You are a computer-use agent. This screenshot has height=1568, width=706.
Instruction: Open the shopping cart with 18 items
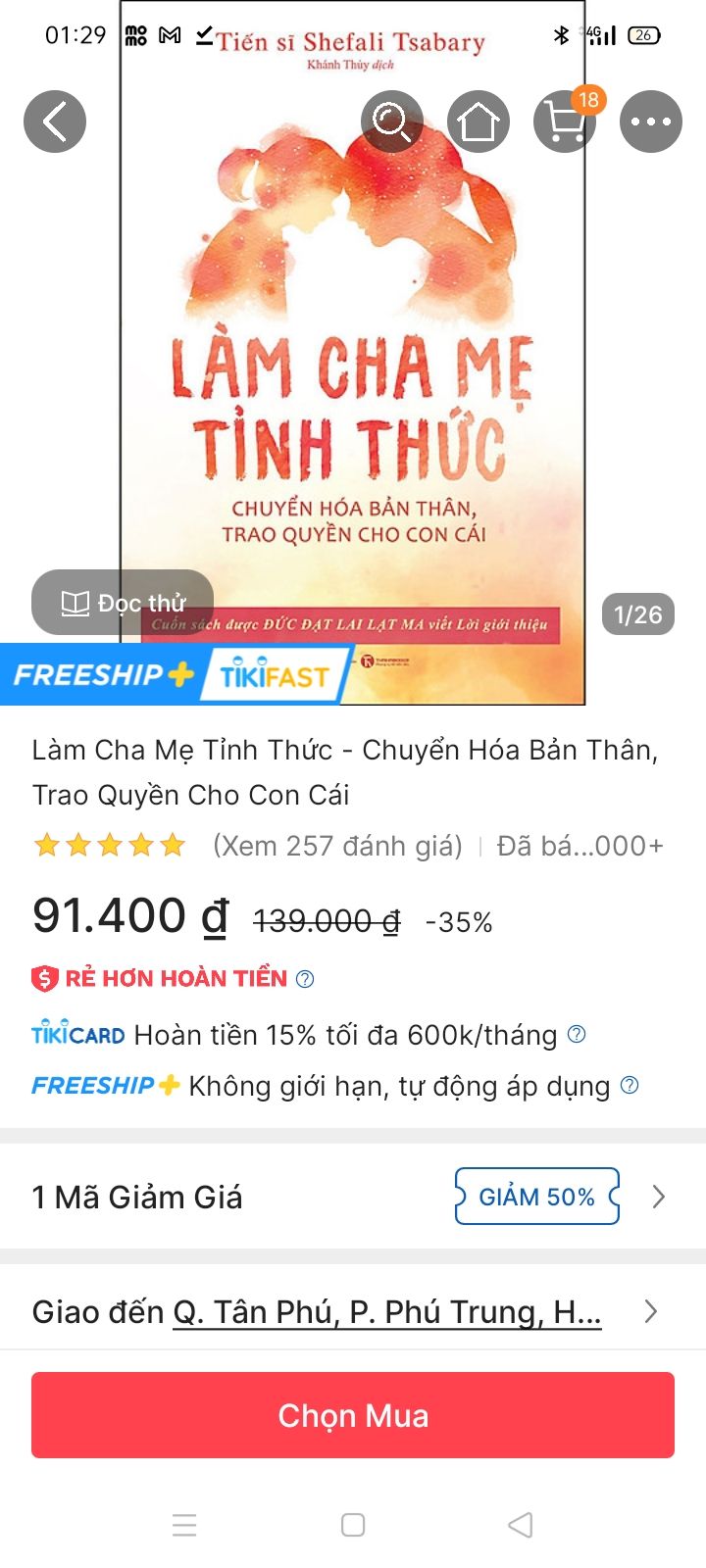[x=564, y=122]
